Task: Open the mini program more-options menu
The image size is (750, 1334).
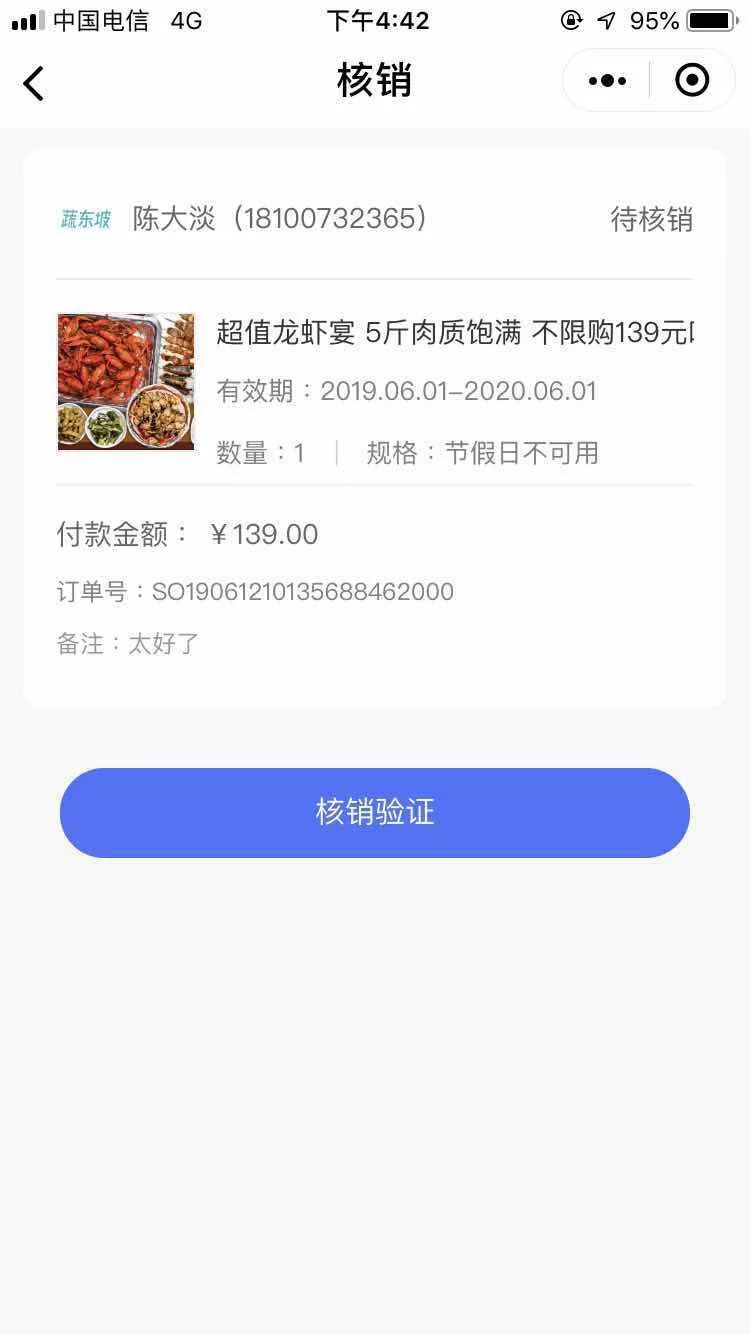Action: coord(607,81)
